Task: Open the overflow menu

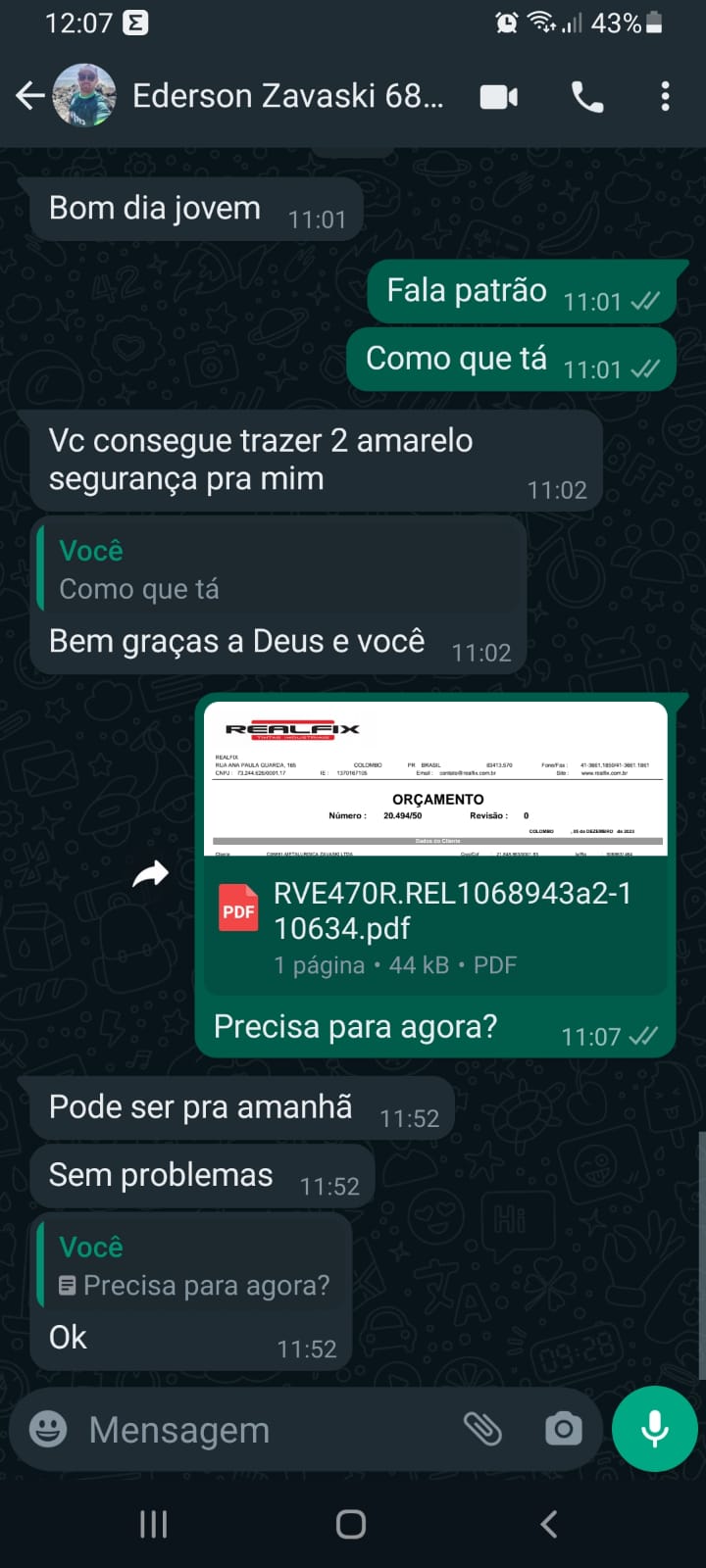Action: click(665, 97)
